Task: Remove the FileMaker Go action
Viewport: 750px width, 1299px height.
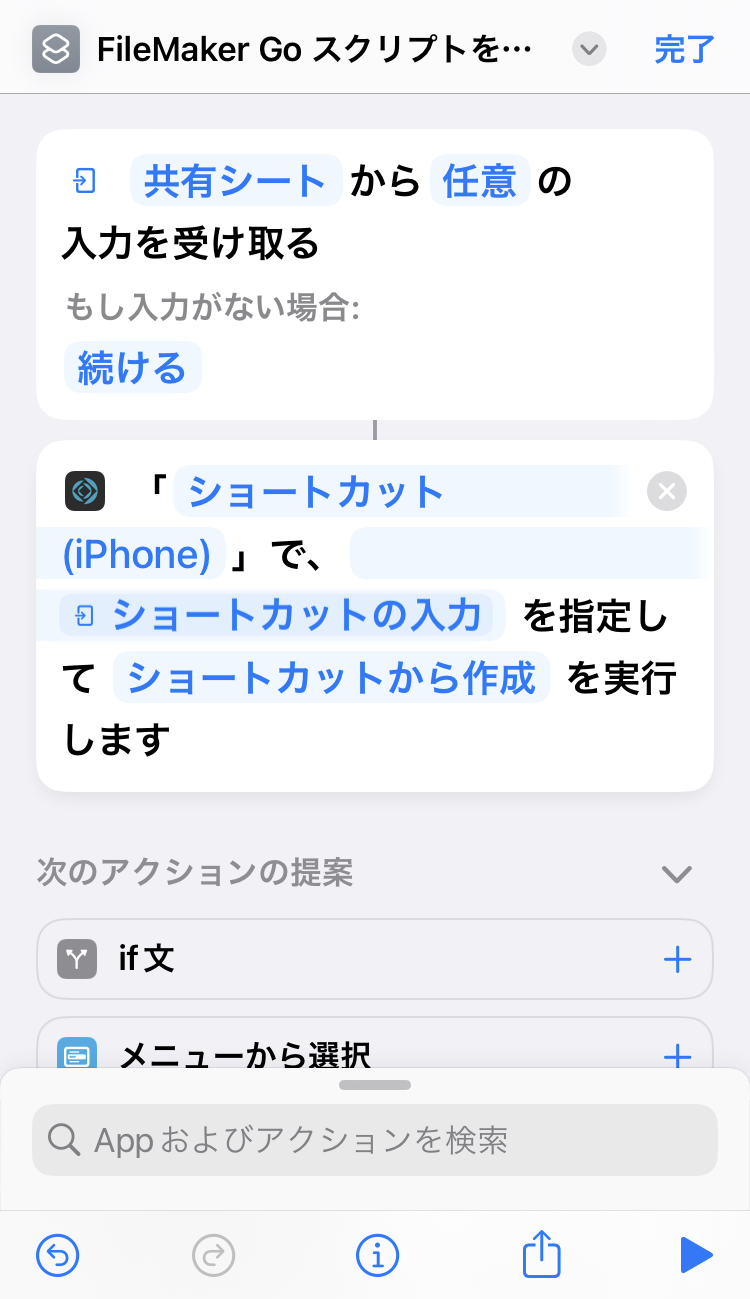Action: 667,491
